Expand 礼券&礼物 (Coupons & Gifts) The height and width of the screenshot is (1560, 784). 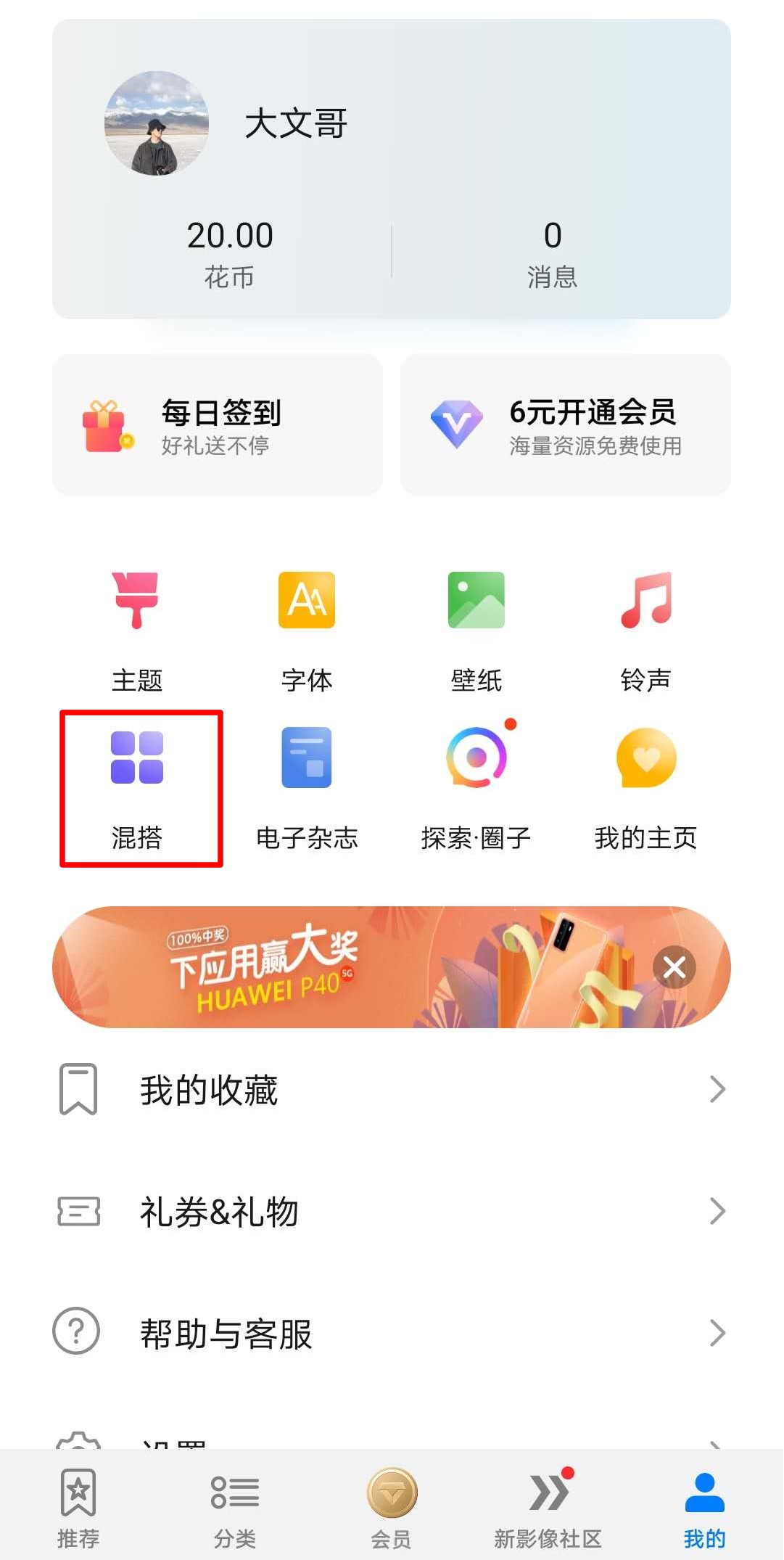point(392,1210)
